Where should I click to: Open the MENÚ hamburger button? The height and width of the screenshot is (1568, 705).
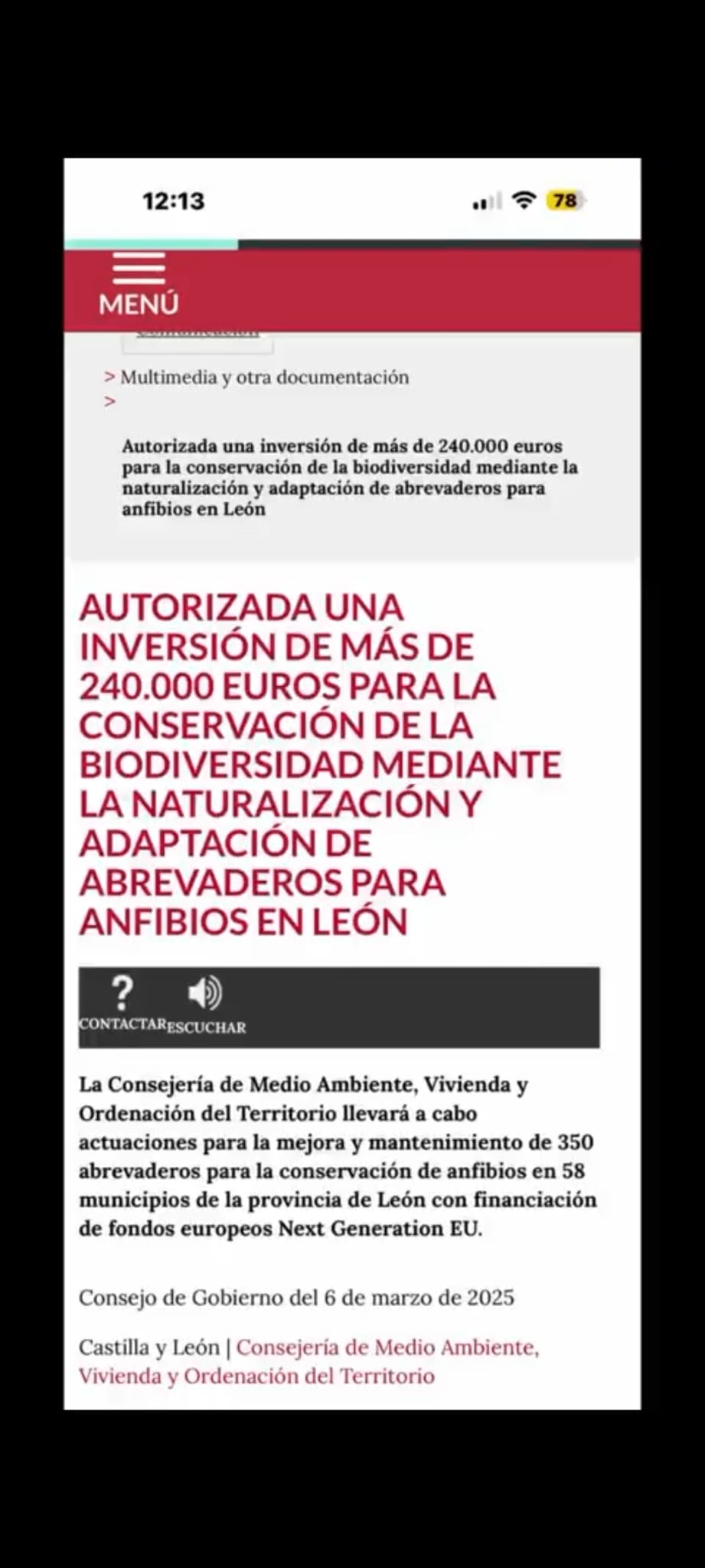pos(139,284)
